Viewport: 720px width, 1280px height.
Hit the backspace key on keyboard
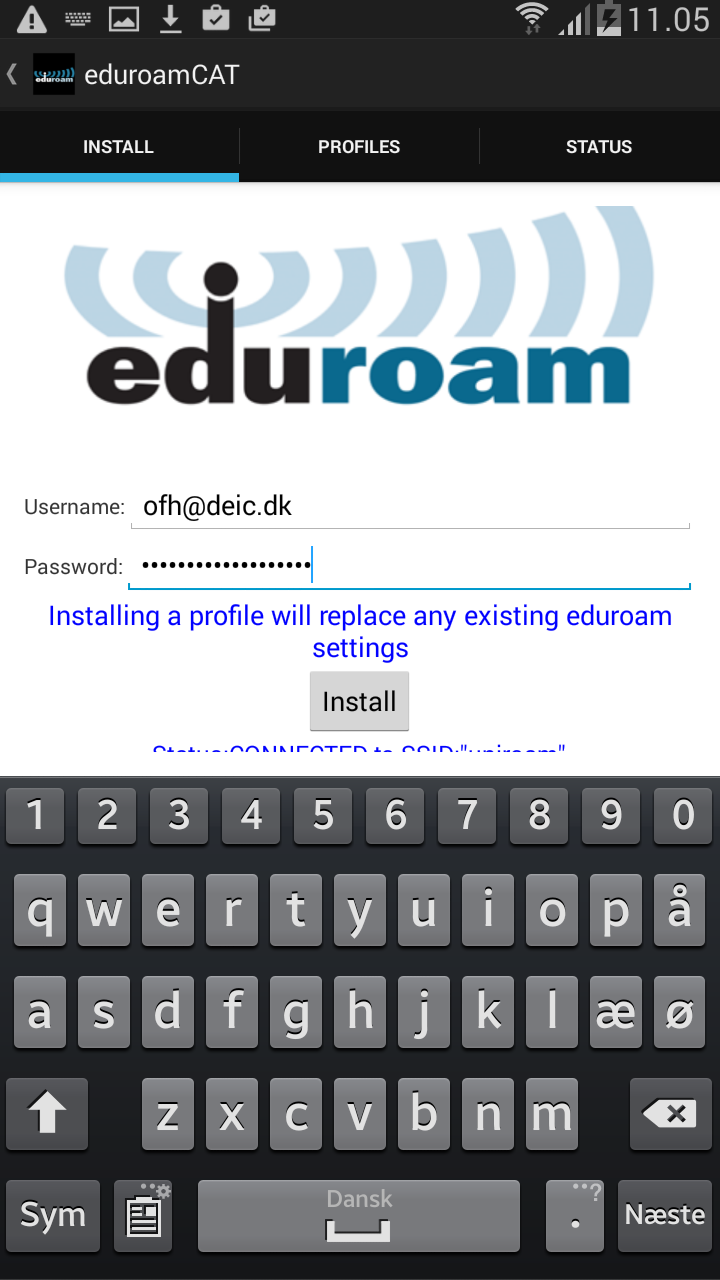[669, 1113]
